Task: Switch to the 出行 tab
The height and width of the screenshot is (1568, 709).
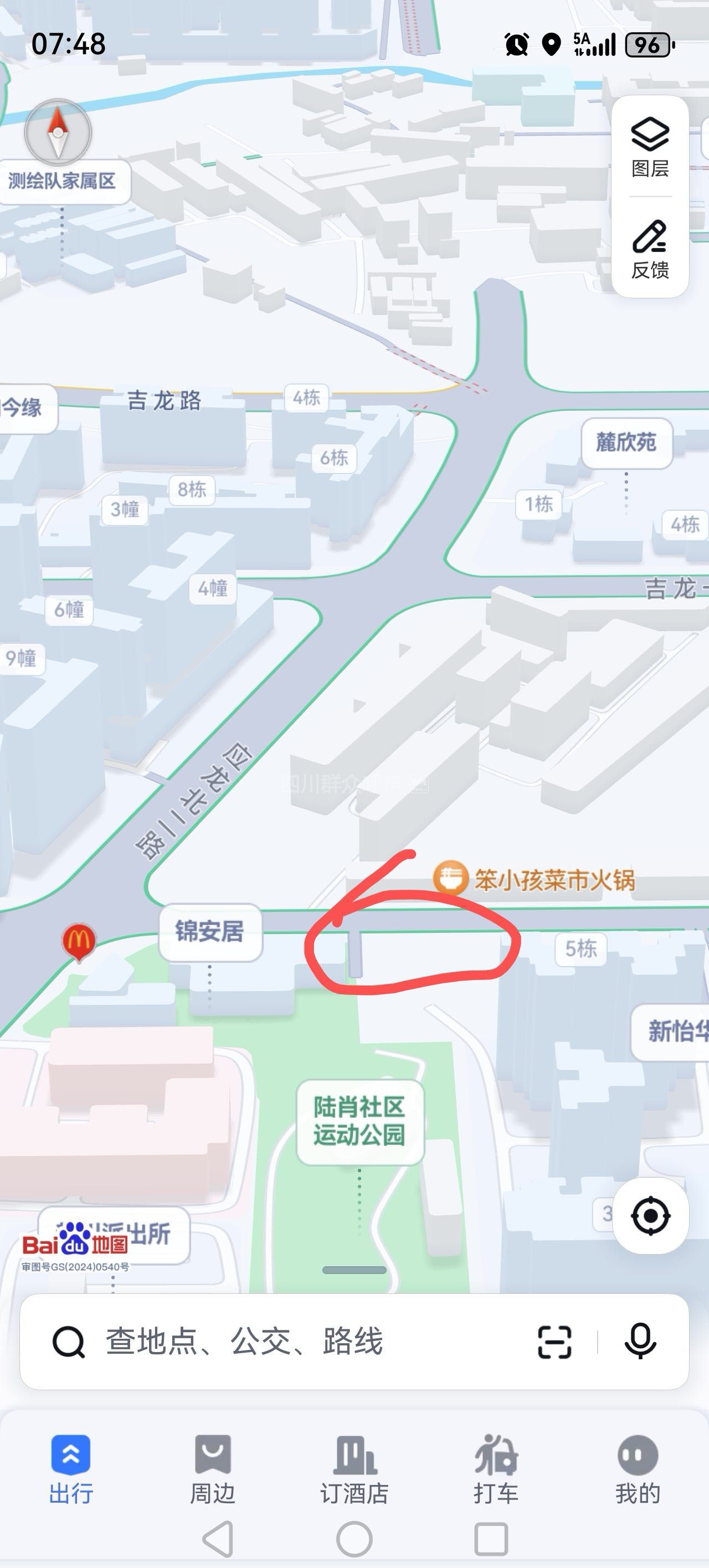Action: click(x=71, y=1466)
